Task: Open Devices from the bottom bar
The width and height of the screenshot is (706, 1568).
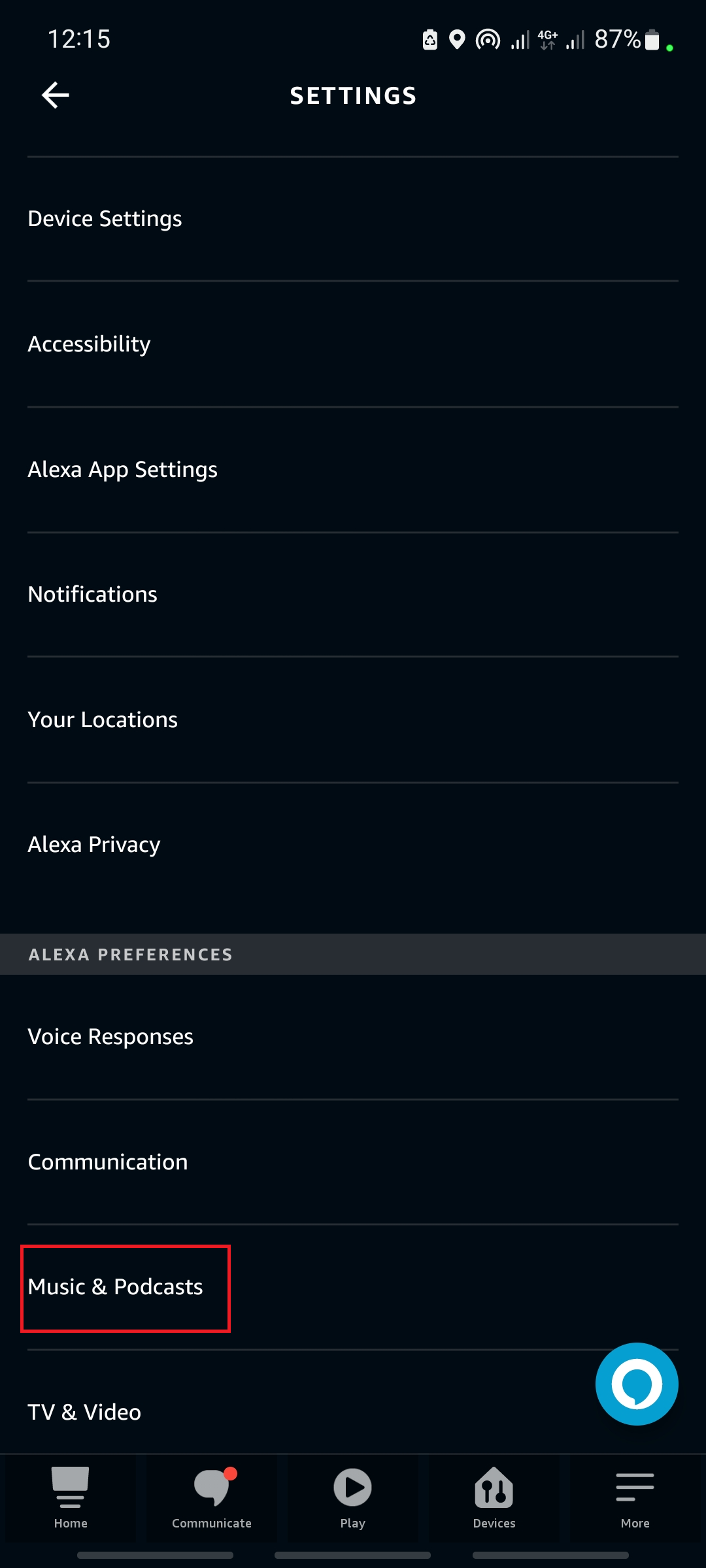Action: click(494, 1496)
